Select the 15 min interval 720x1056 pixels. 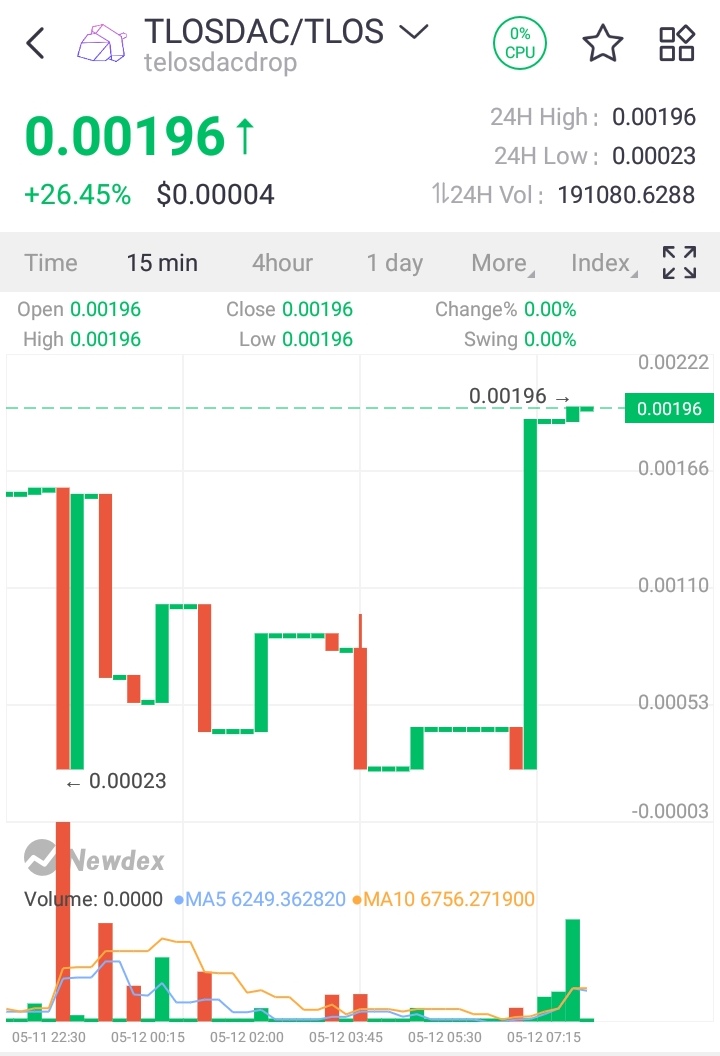162,263
